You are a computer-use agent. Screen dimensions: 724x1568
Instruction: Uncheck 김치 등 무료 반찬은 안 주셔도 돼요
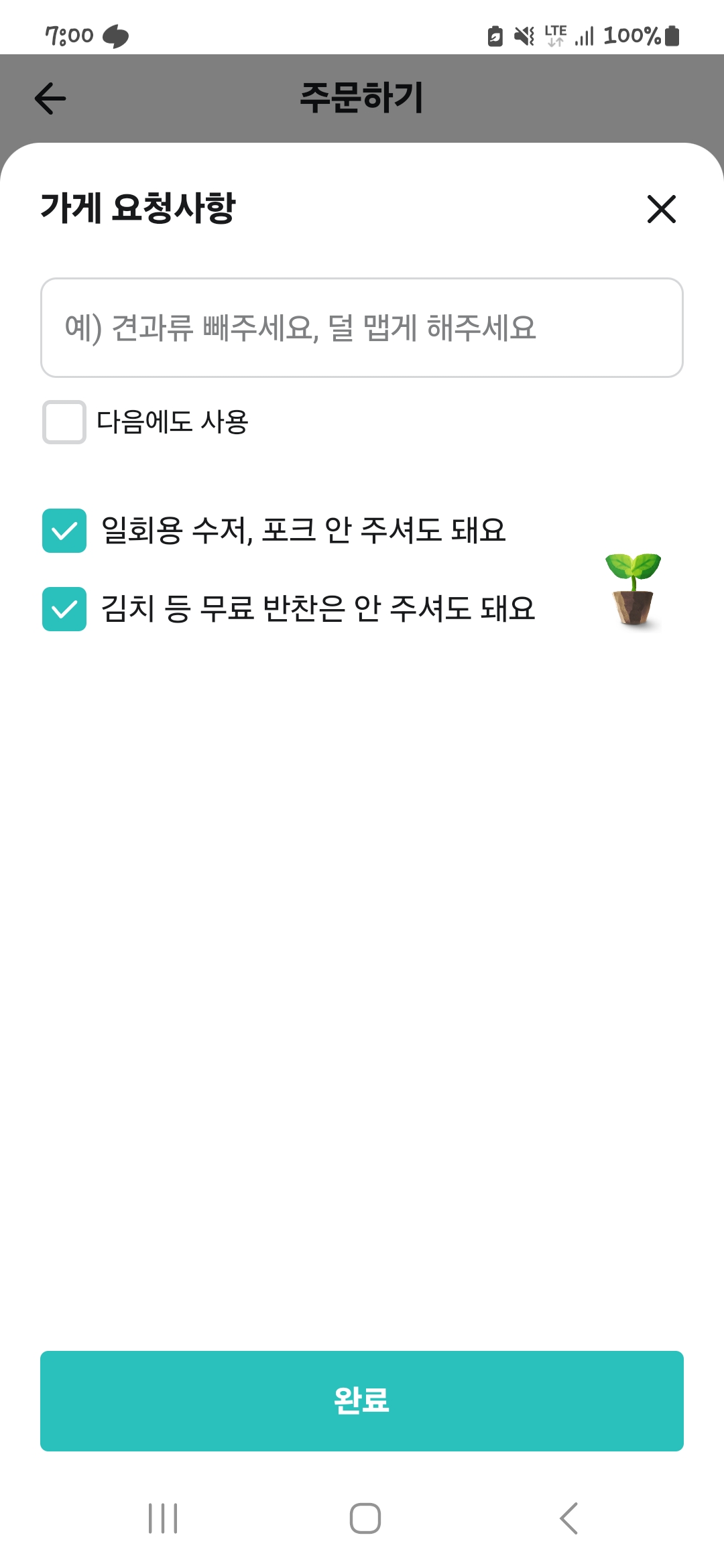click(64, 609)
